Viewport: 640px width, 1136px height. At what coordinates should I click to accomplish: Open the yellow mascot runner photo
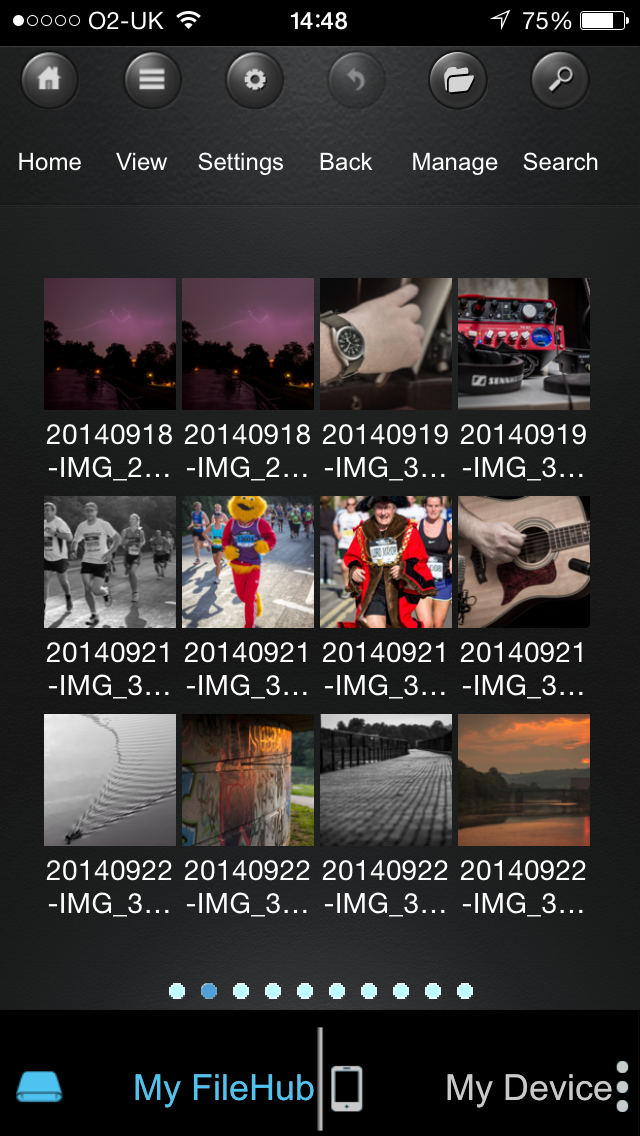(247, 561)
